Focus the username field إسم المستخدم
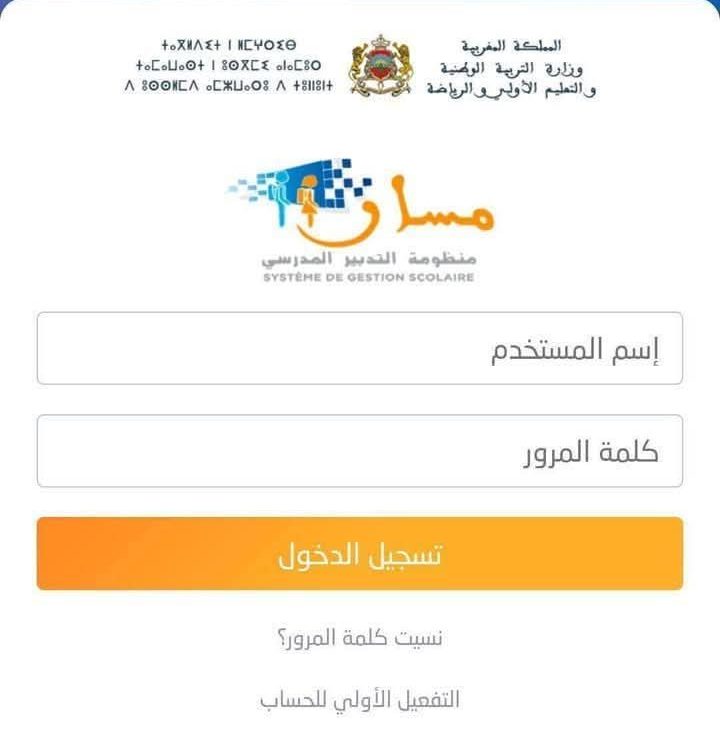 tap(360, 348)
